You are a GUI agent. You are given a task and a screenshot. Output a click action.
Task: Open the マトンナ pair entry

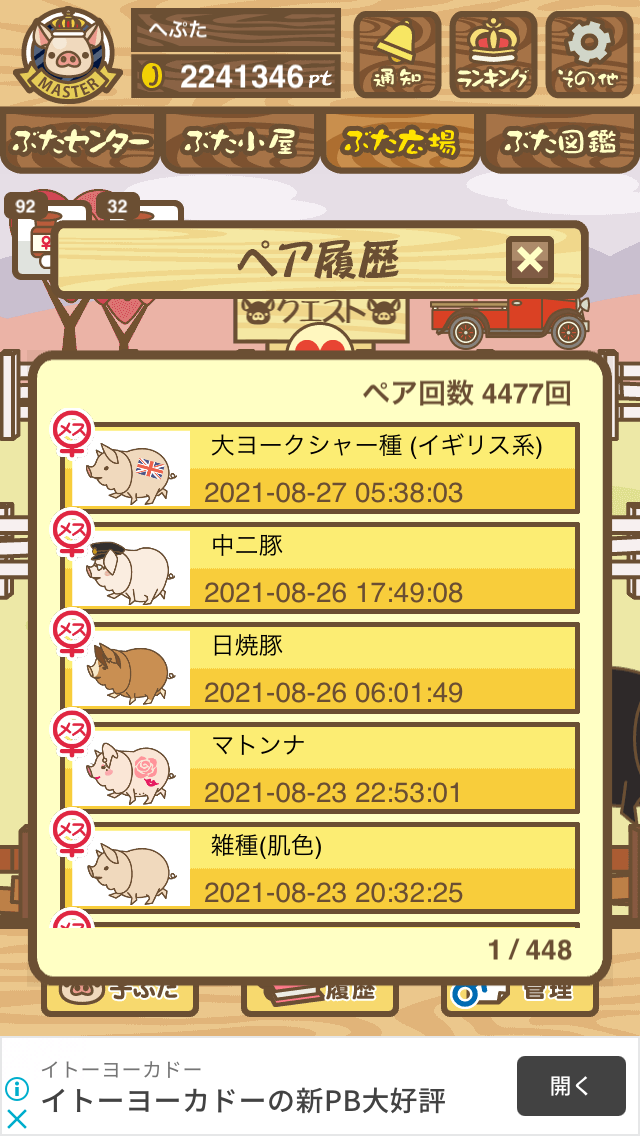point(320,768)
